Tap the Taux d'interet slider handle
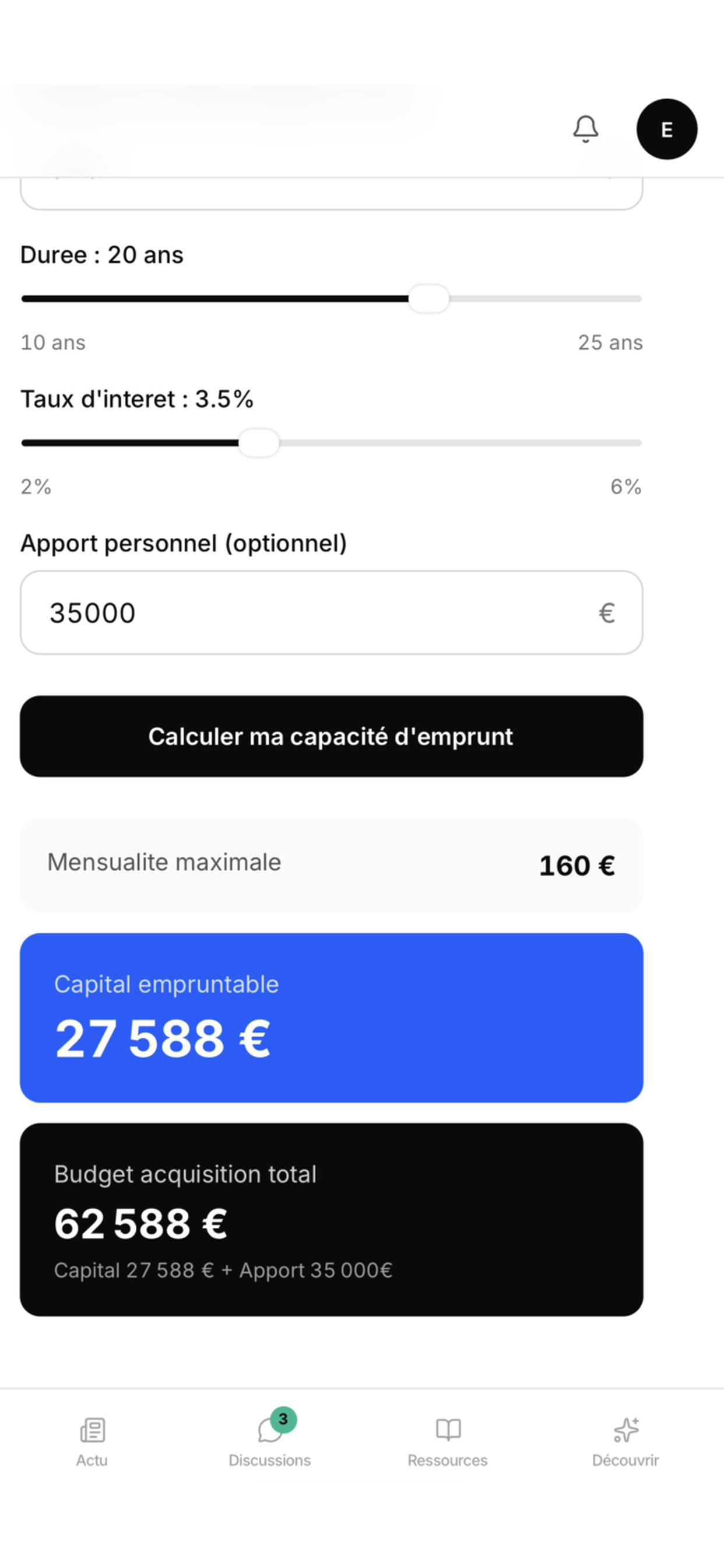Image resolution: width=724 pixels, height=1568 pixels. click(x=259, y=443)
